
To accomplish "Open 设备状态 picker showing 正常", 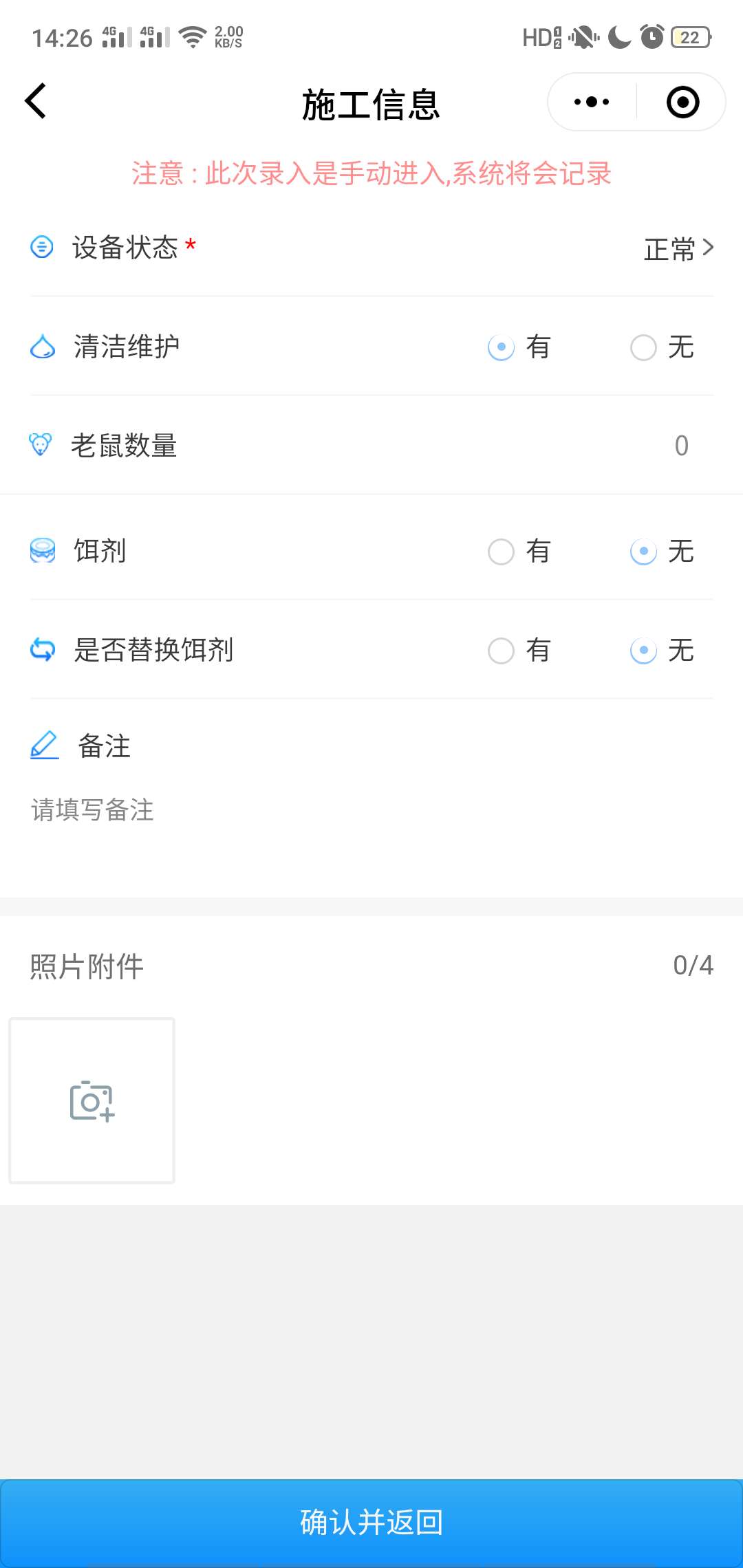I will 678,248.
